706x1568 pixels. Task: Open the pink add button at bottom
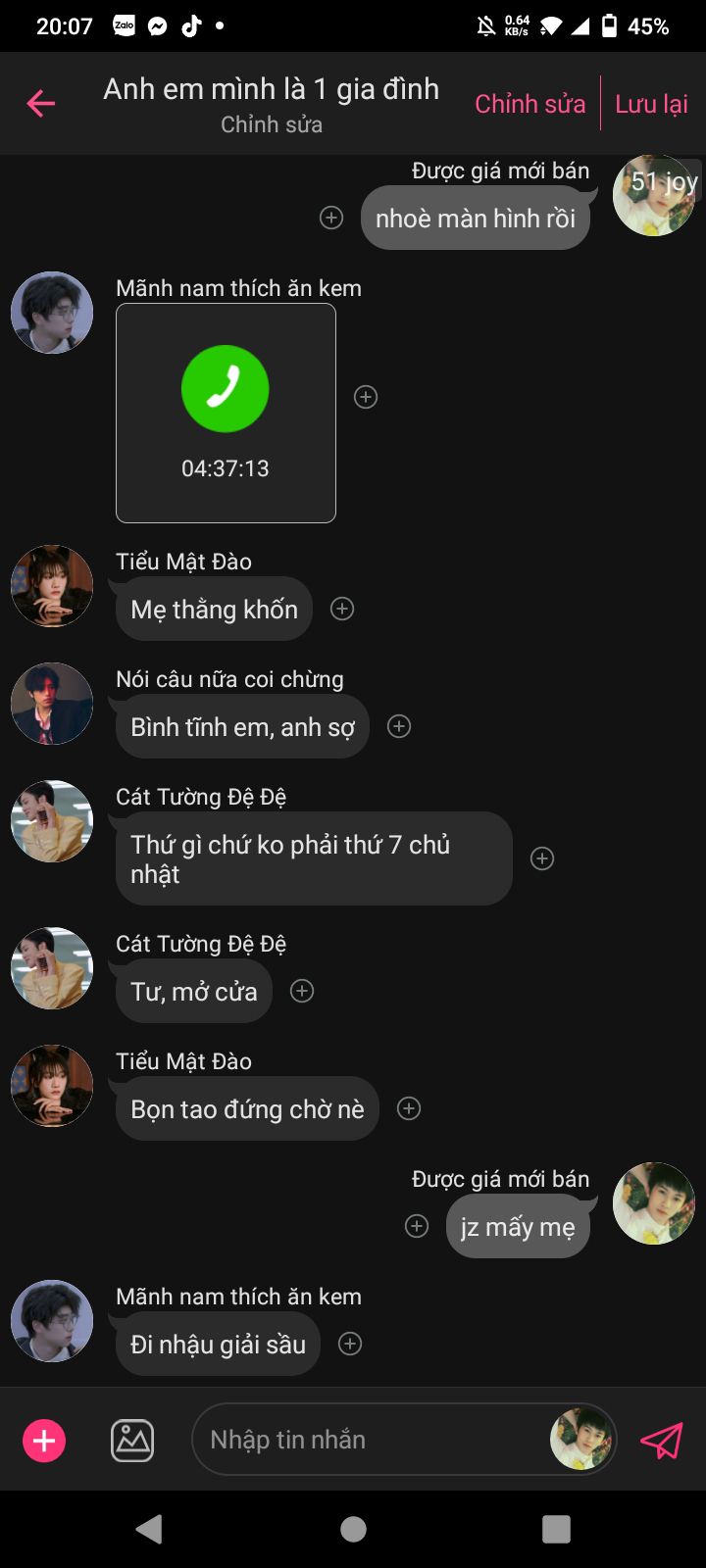pos(44,1441)
